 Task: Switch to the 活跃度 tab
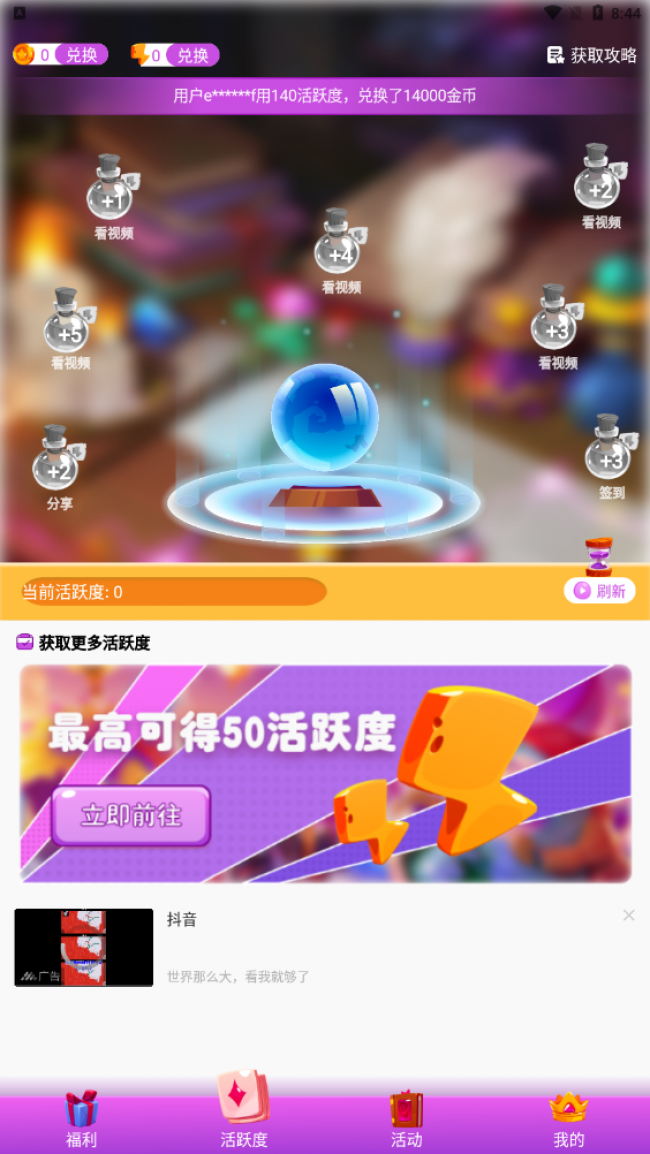click(244, 1112)
